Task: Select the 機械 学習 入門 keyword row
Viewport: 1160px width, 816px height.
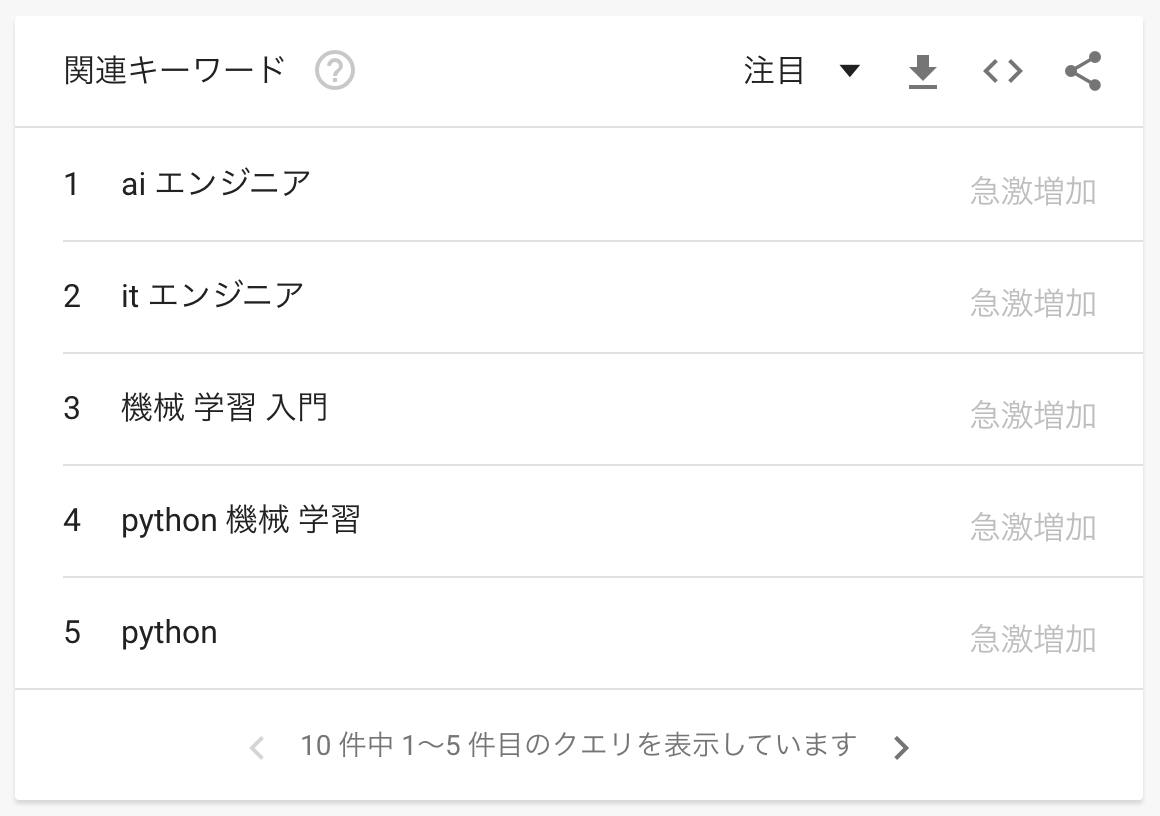Action: tap(224, 409)
